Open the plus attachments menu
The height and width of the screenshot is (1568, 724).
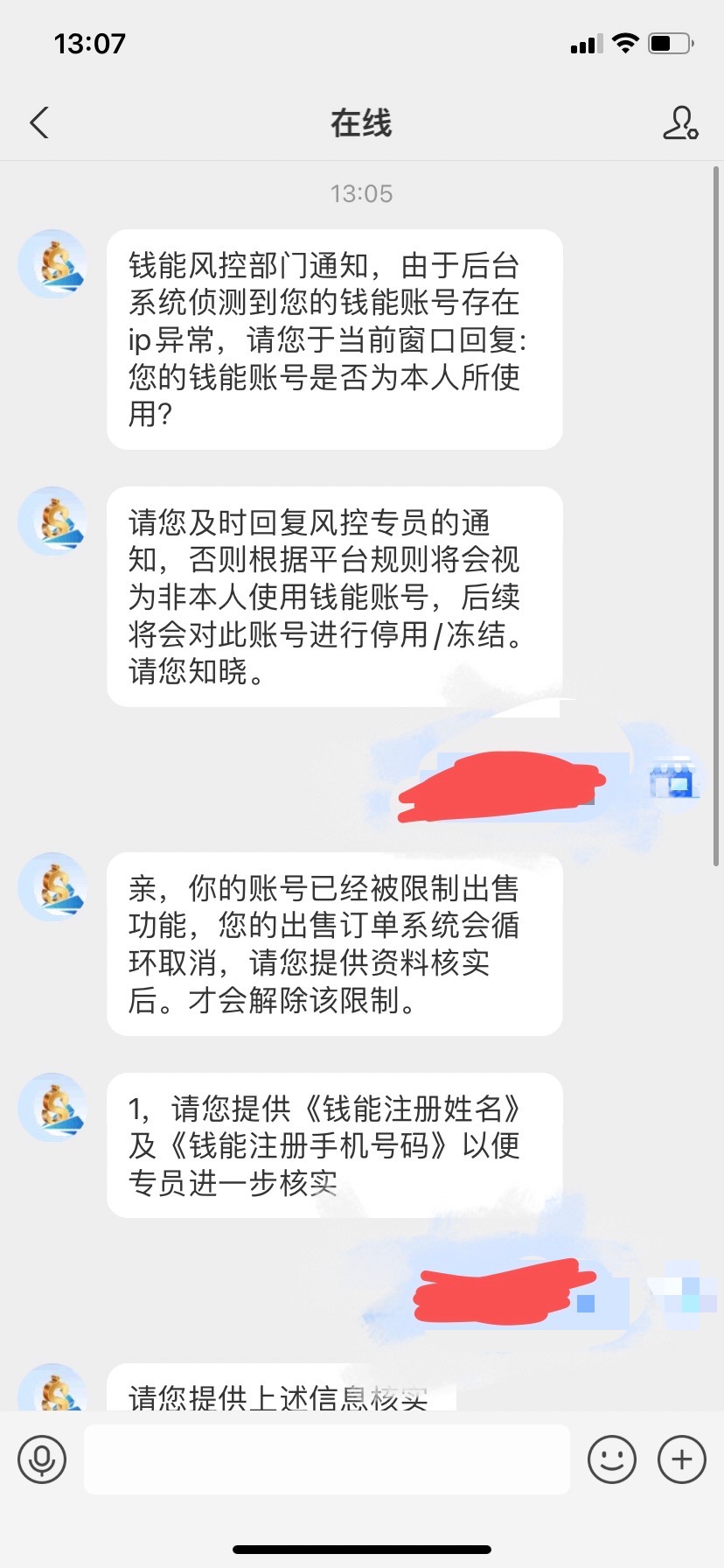click(681, 1459)
